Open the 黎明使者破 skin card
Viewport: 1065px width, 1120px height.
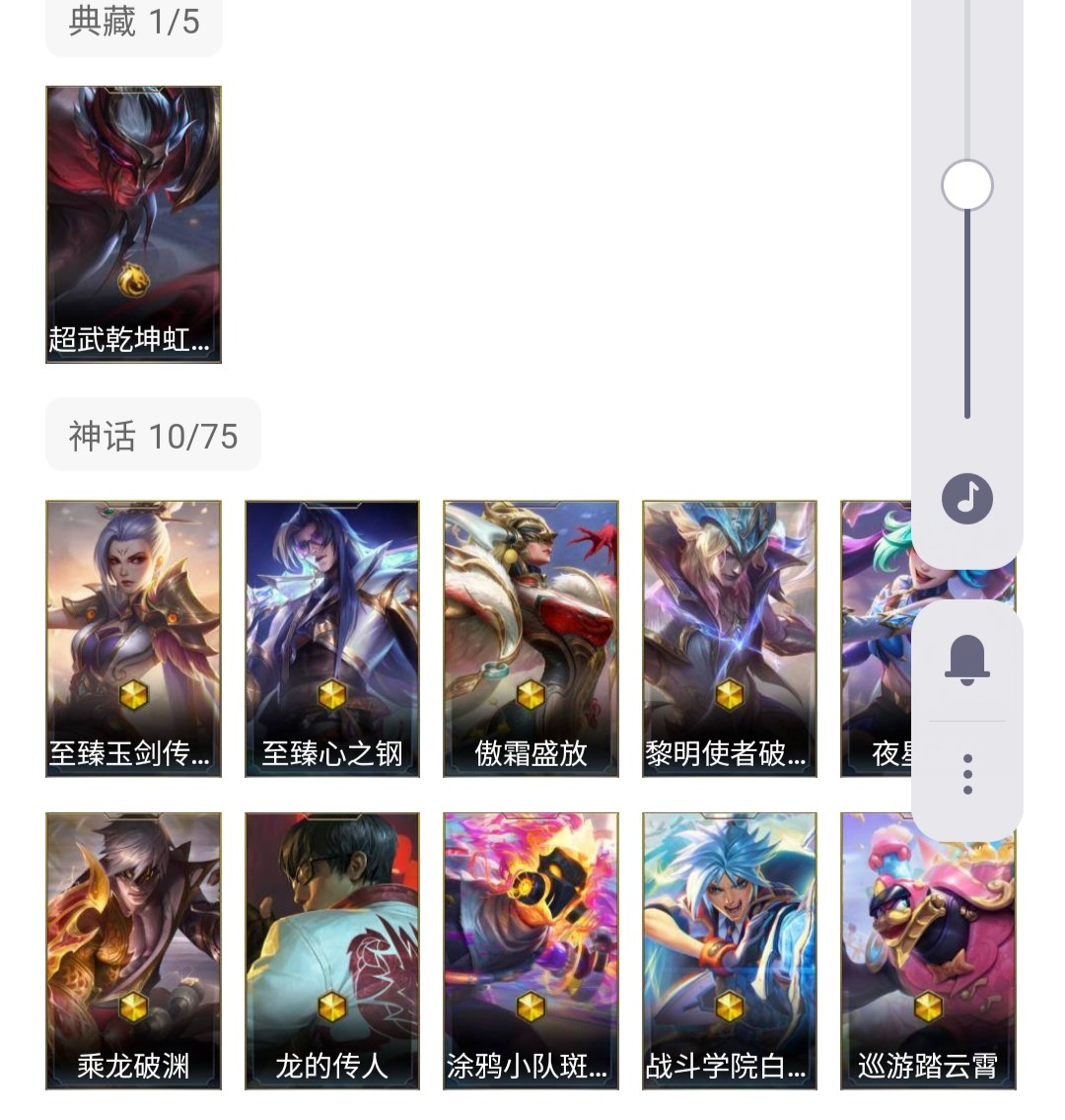tap(730, 639)
